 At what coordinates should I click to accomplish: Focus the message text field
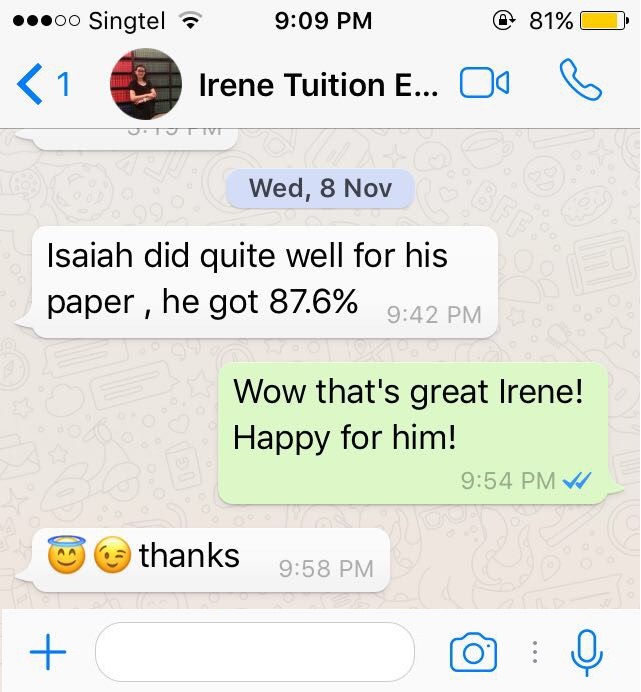(255, 653)
